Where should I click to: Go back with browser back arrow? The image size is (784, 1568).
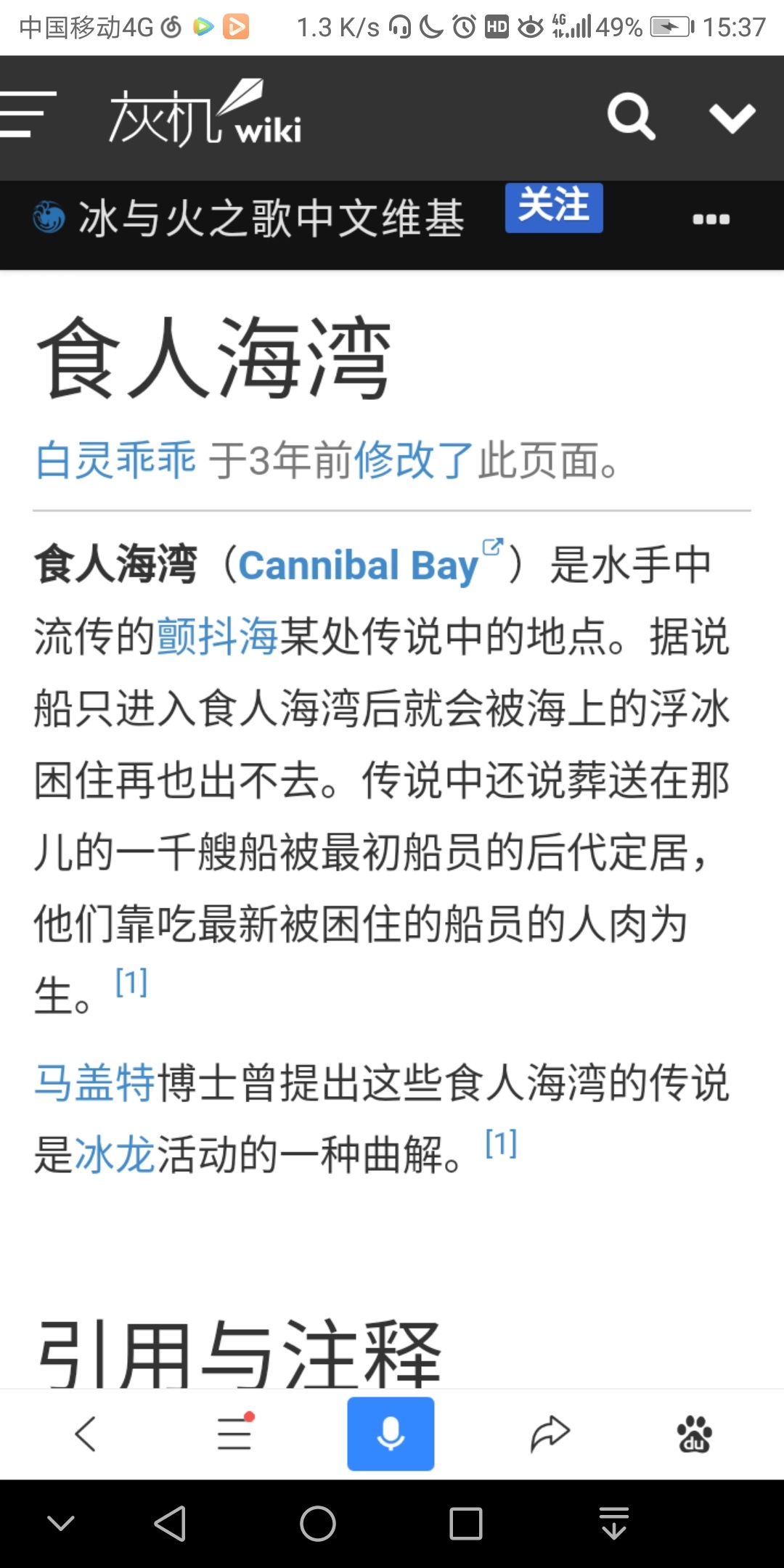coord(86,1434)
